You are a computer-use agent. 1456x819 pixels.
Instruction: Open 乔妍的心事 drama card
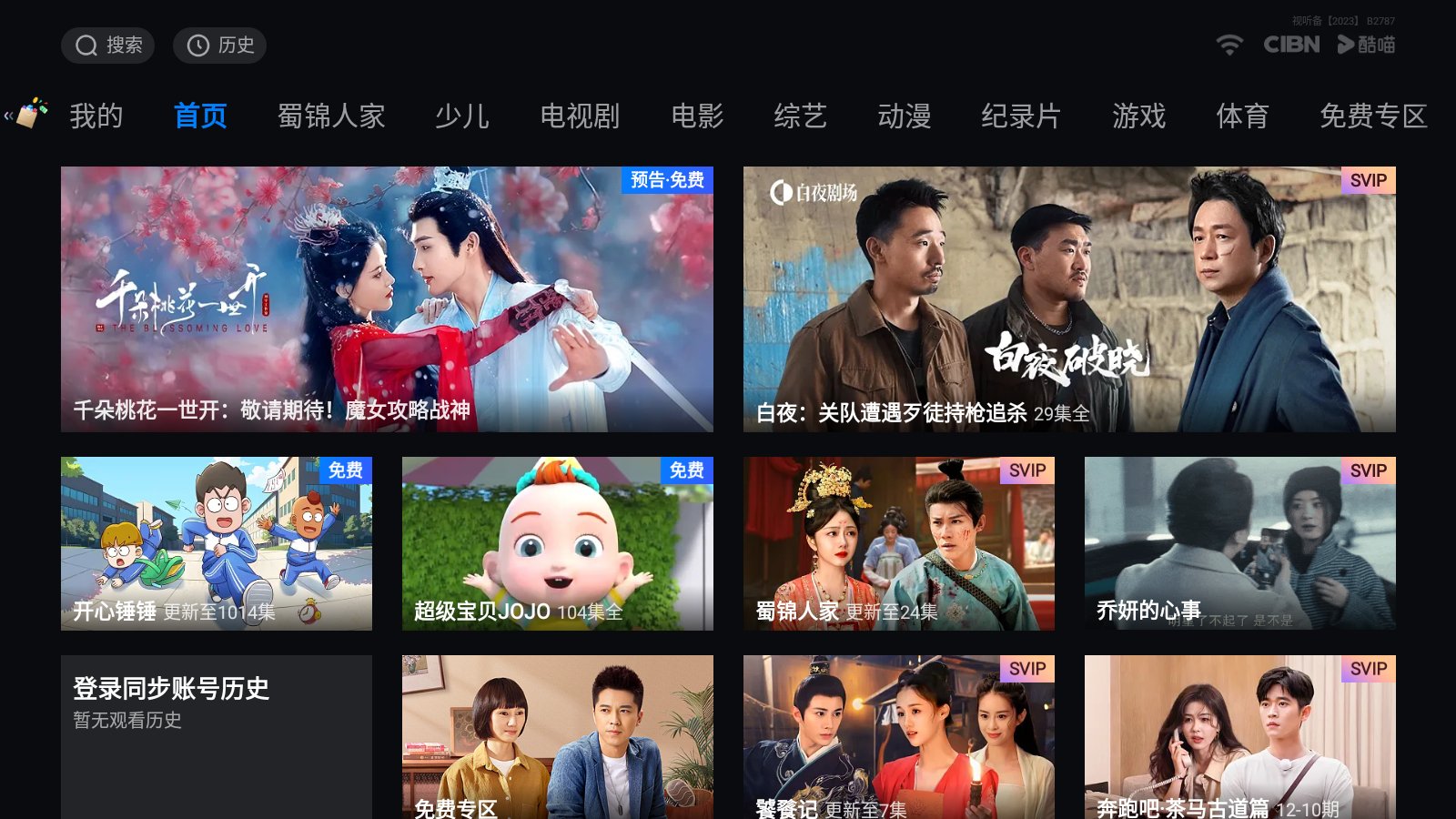pyautogui.click(x=1240, y=543)
